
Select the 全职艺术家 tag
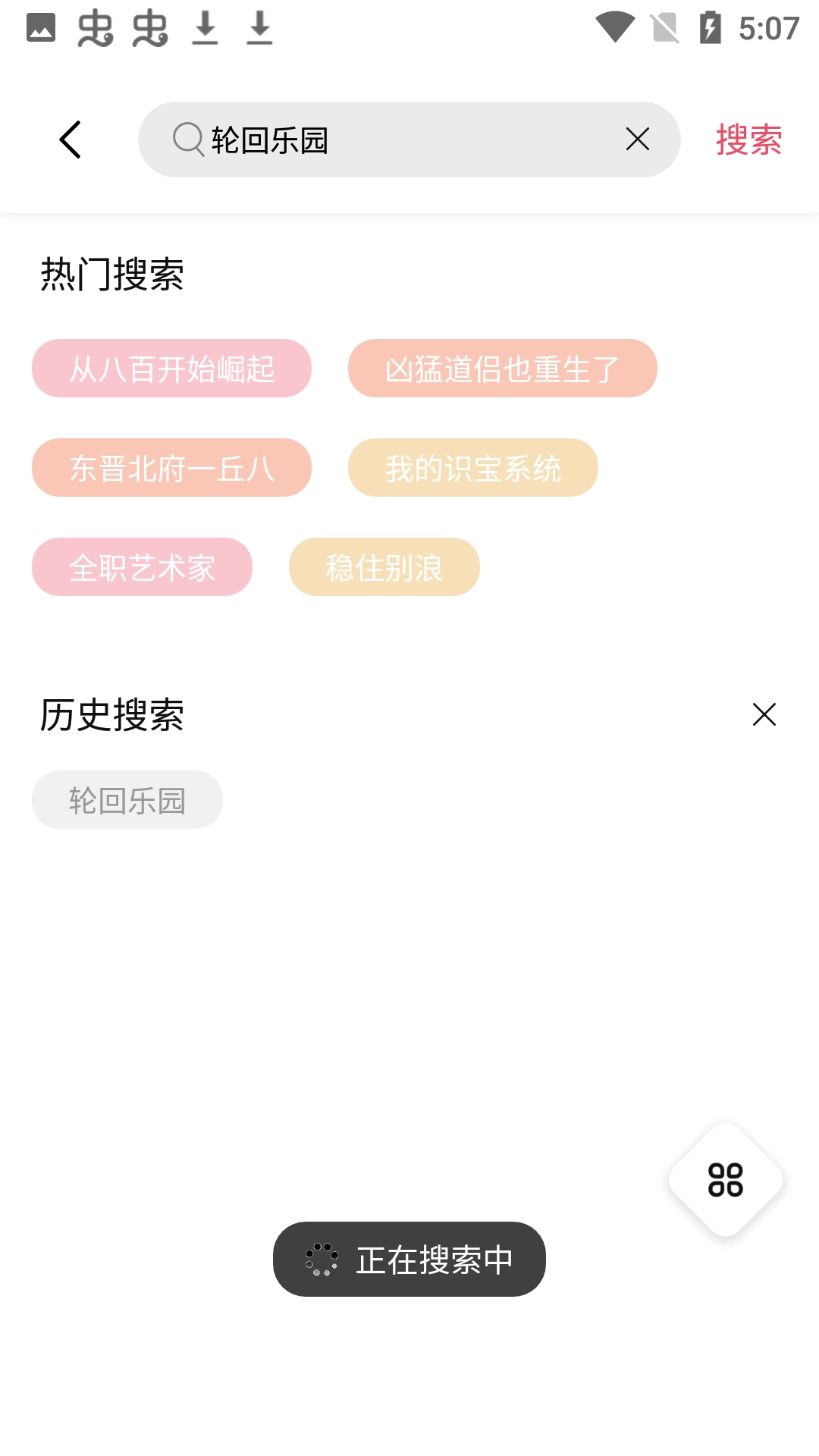[142, 566]
